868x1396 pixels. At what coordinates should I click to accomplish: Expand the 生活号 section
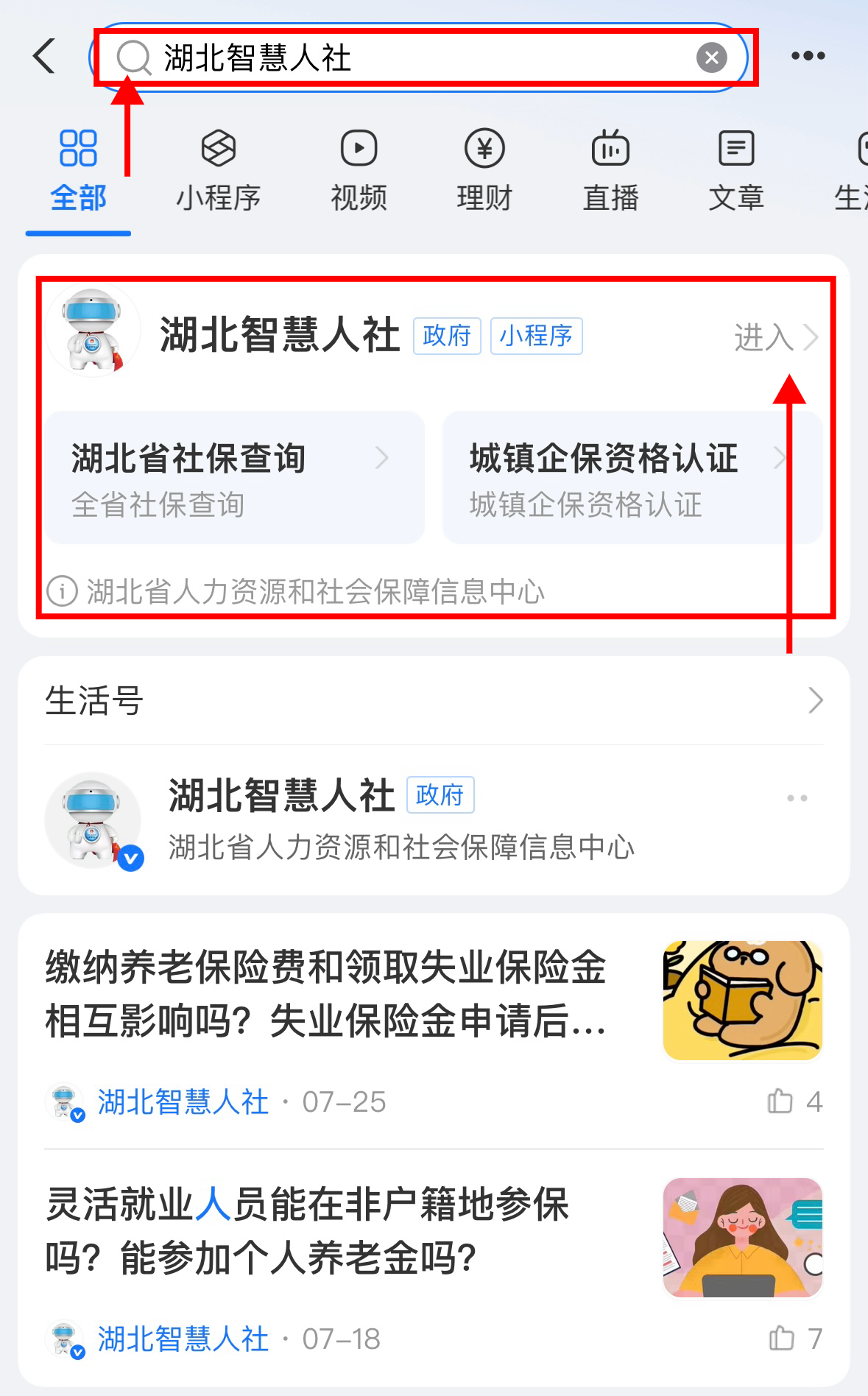click(x=814, y=700)
